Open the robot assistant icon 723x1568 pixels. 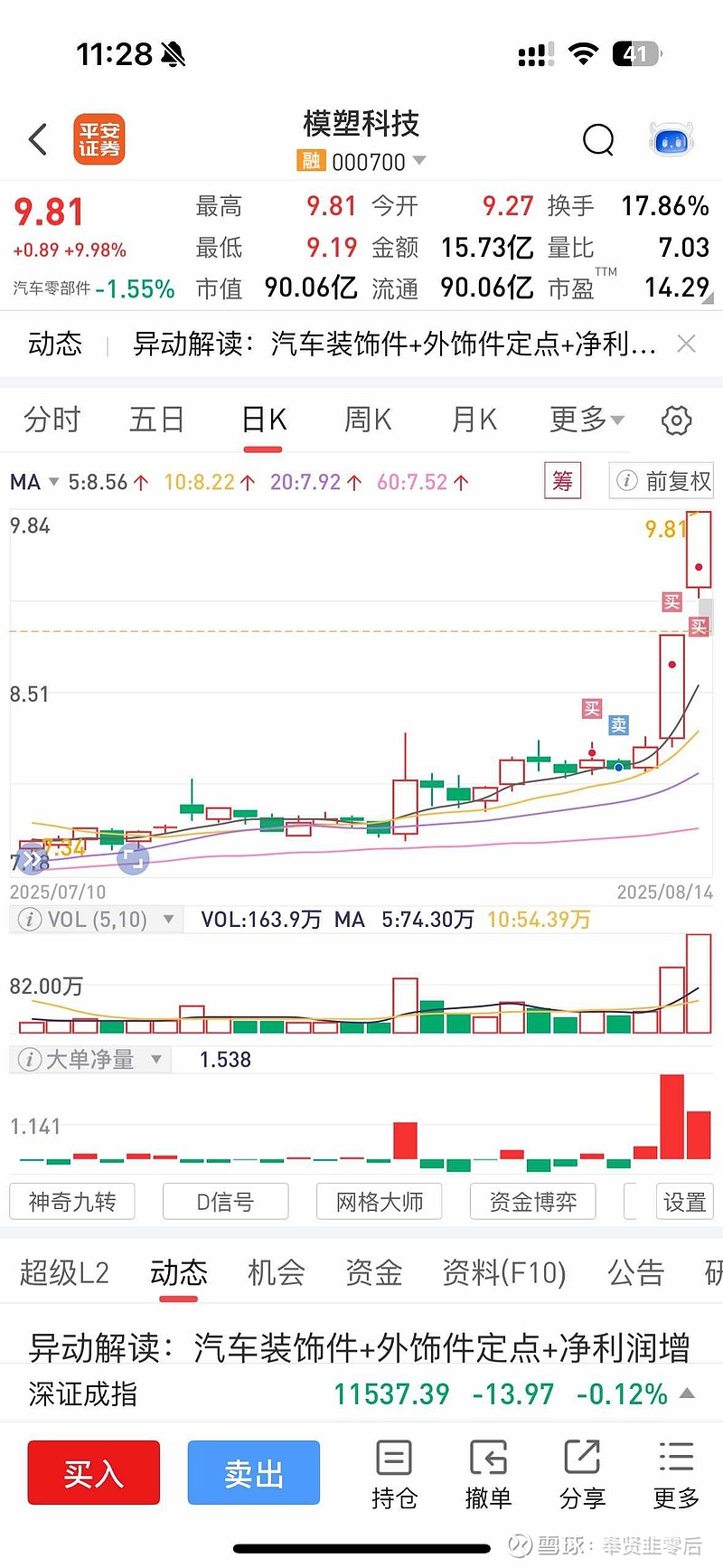coord(671,140)
